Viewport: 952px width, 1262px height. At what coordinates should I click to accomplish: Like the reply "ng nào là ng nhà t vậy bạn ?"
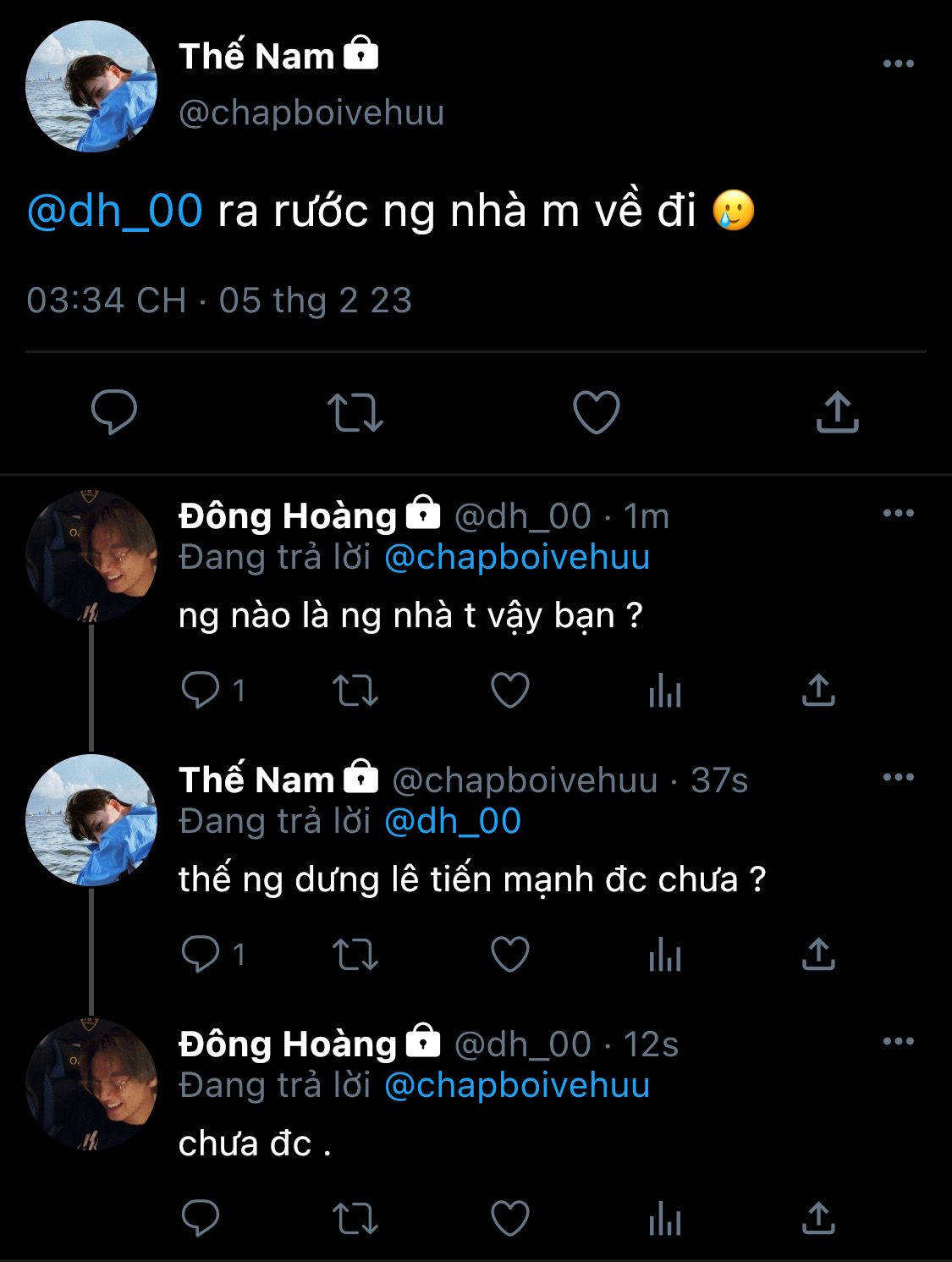tap(510, 691)
